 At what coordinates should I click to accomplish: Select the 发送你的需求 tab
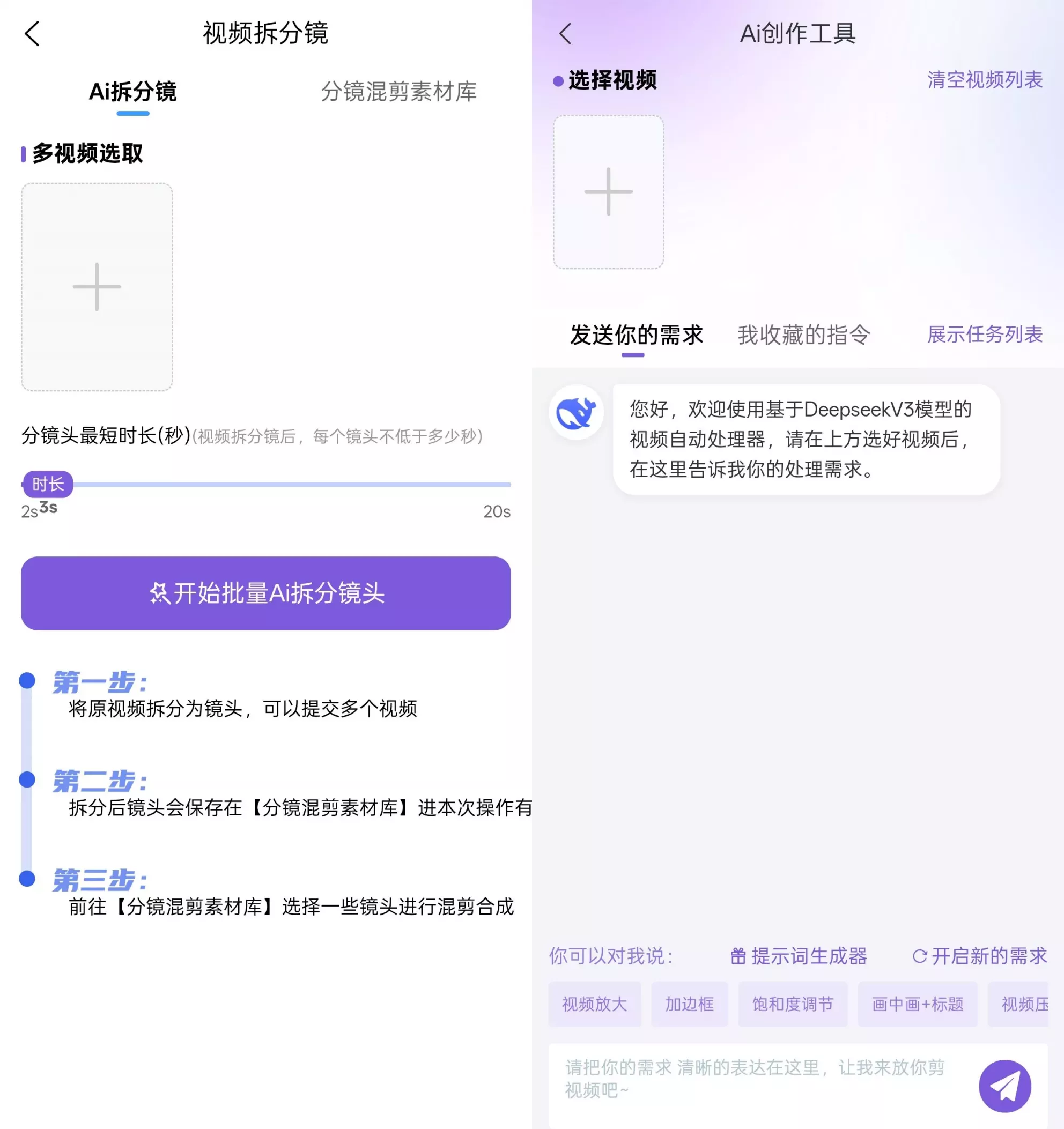click(636, 335)
